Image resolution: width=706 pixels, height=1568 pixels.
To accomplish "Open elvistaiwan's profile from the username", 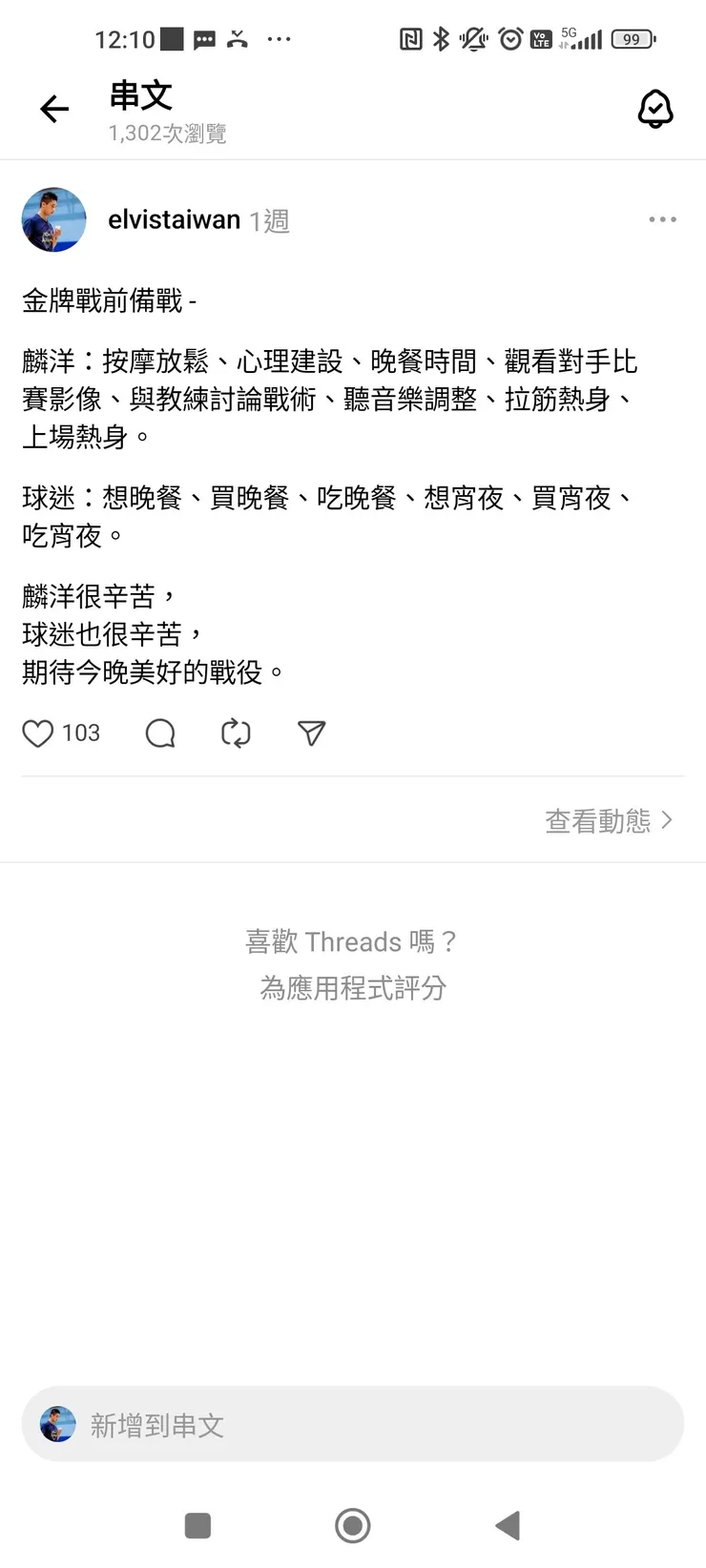I will point(174,219).
